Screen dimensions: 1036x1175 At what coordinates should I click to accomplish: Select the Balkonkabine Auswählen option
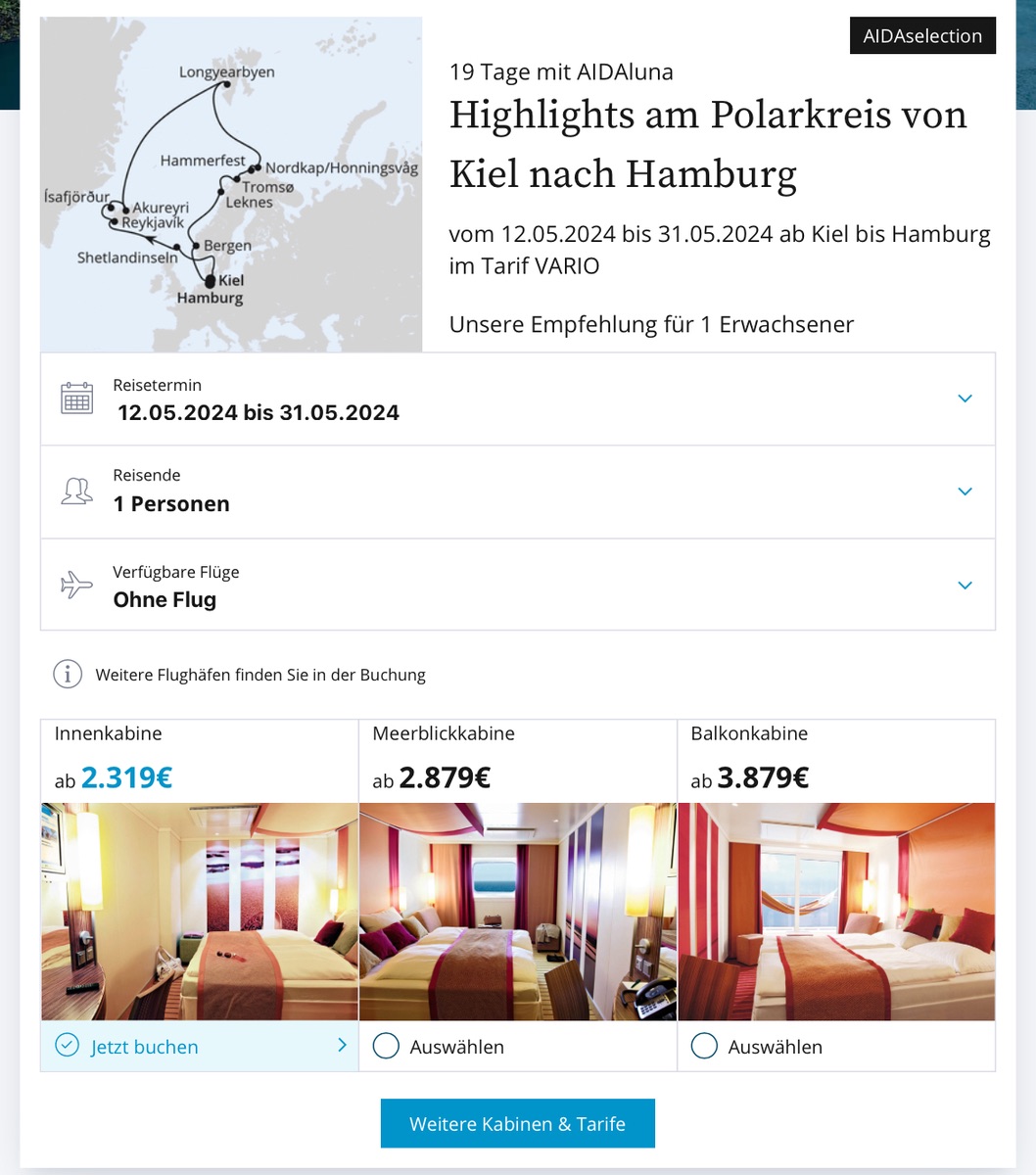pos(836,1046)
